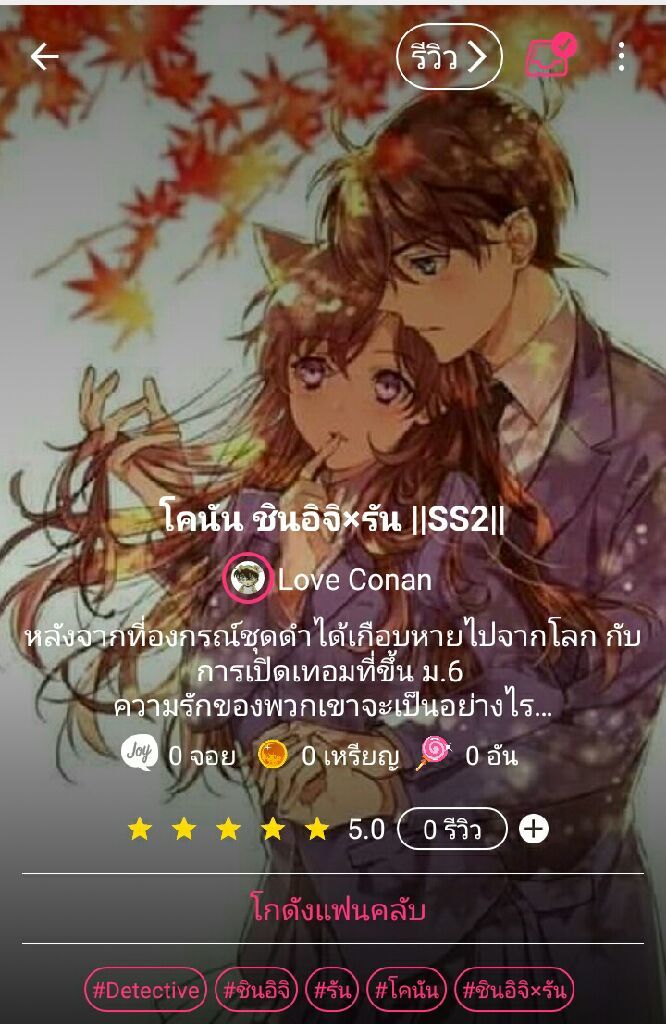666x1024 pixels.
Task: Open the three-dot overflow menu
Action: [x=622, y=57]
